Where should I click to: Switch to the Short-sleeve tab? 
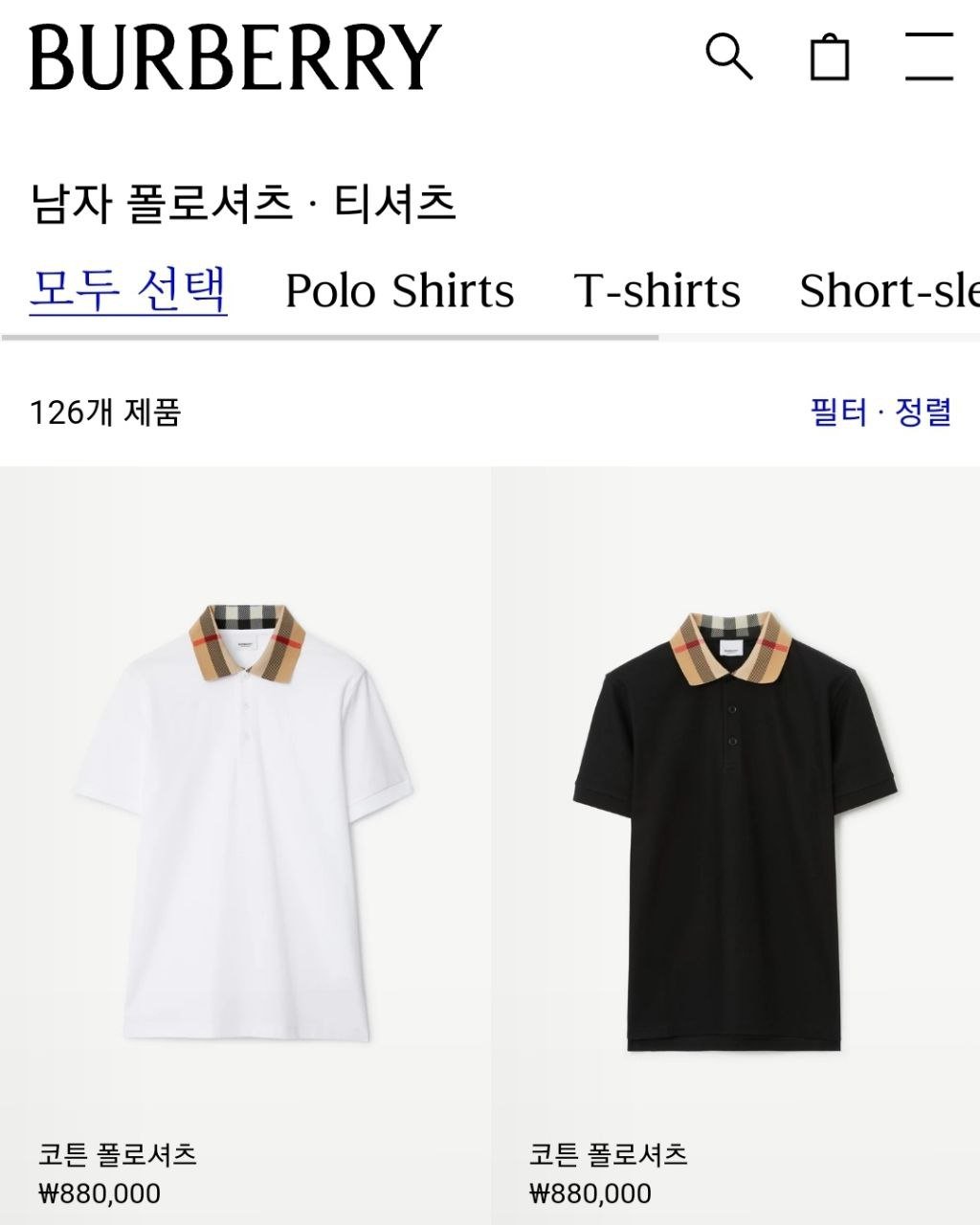point(888,291)
